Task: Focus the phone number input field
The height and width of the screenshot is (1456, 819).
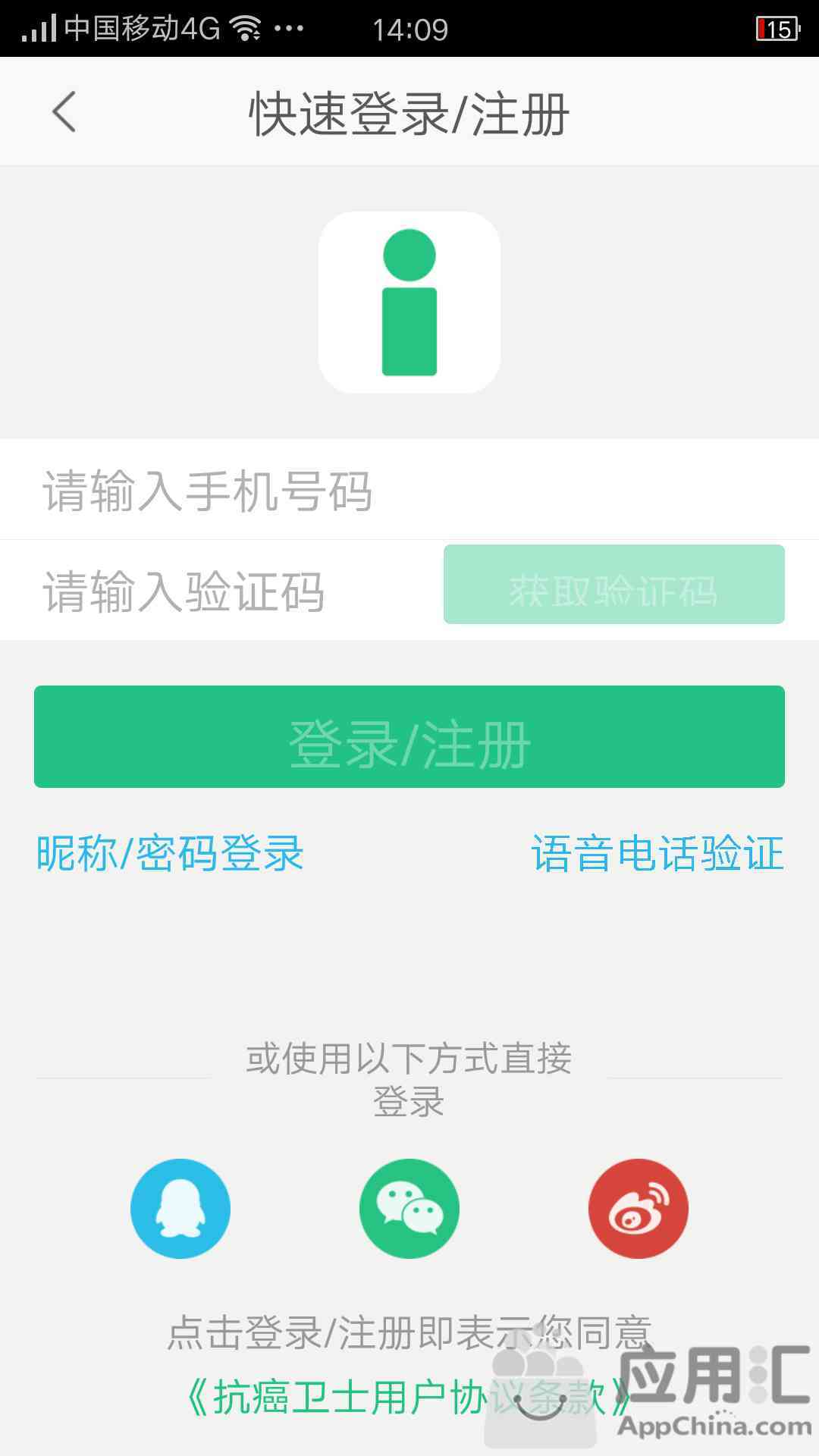Action: [409, 491]
